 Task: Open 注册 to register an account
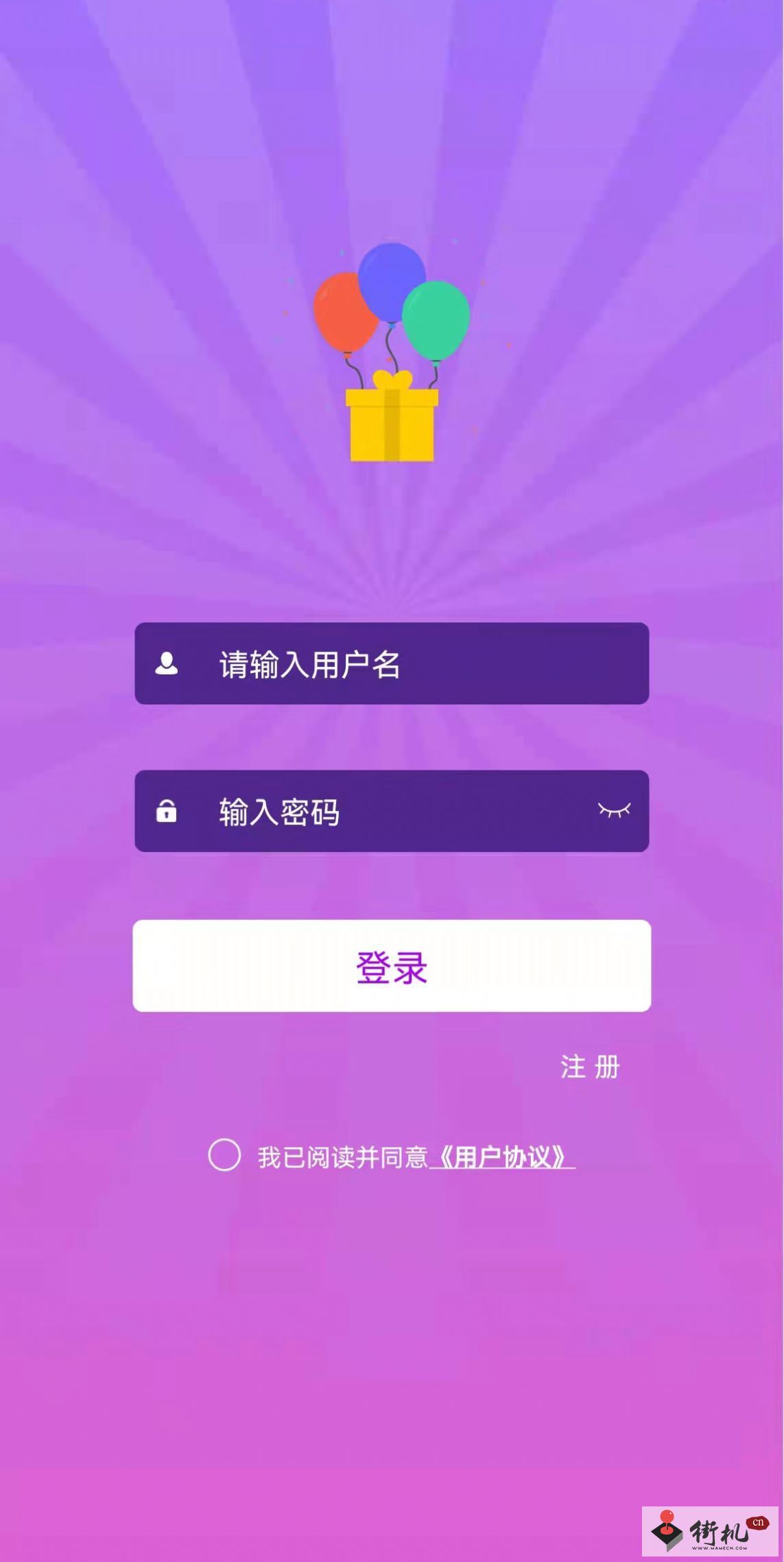[x=591, y=1067]
